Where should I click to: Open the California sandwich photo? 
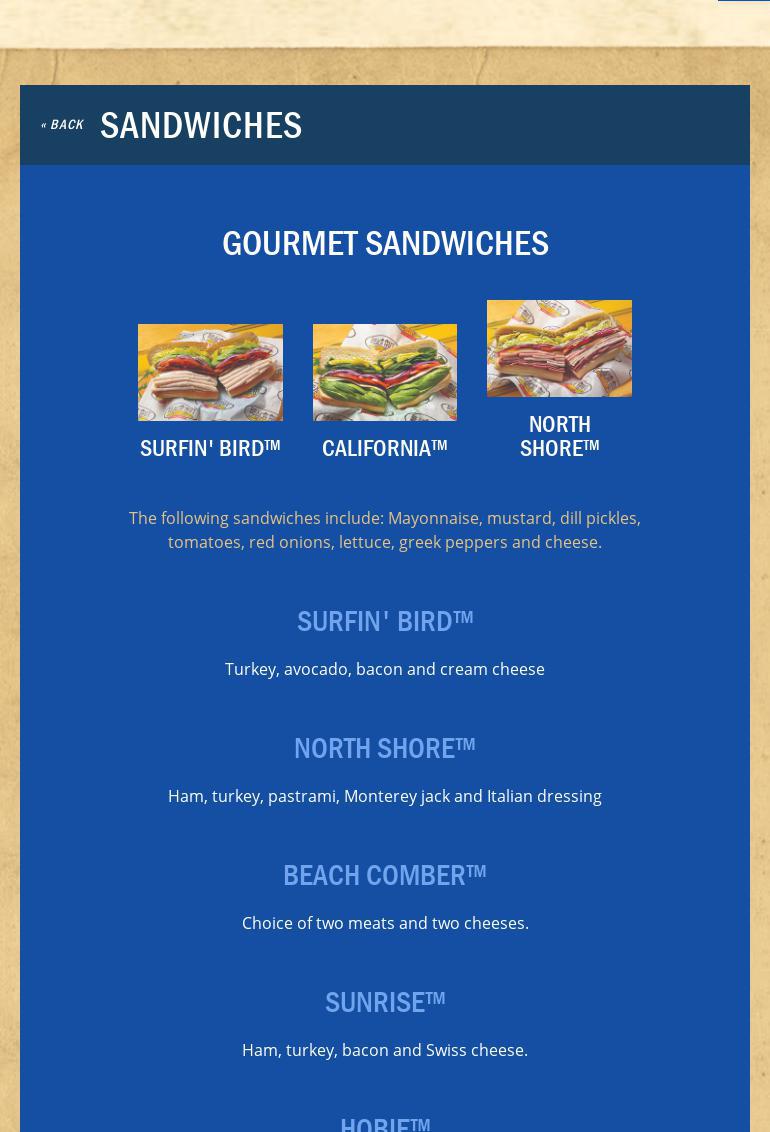click(384, 372)
